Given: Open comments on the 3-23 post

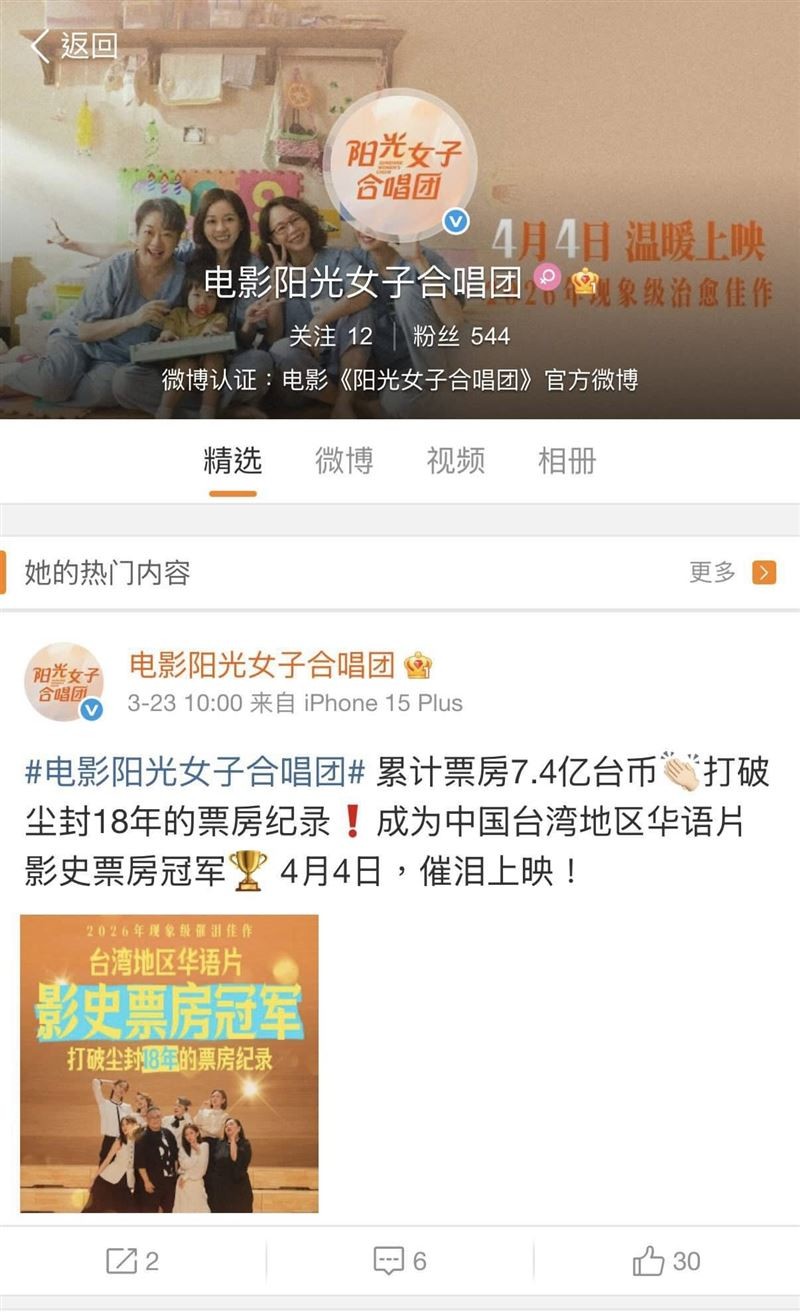Looking at the screenshot, I should pos(400,1261).
